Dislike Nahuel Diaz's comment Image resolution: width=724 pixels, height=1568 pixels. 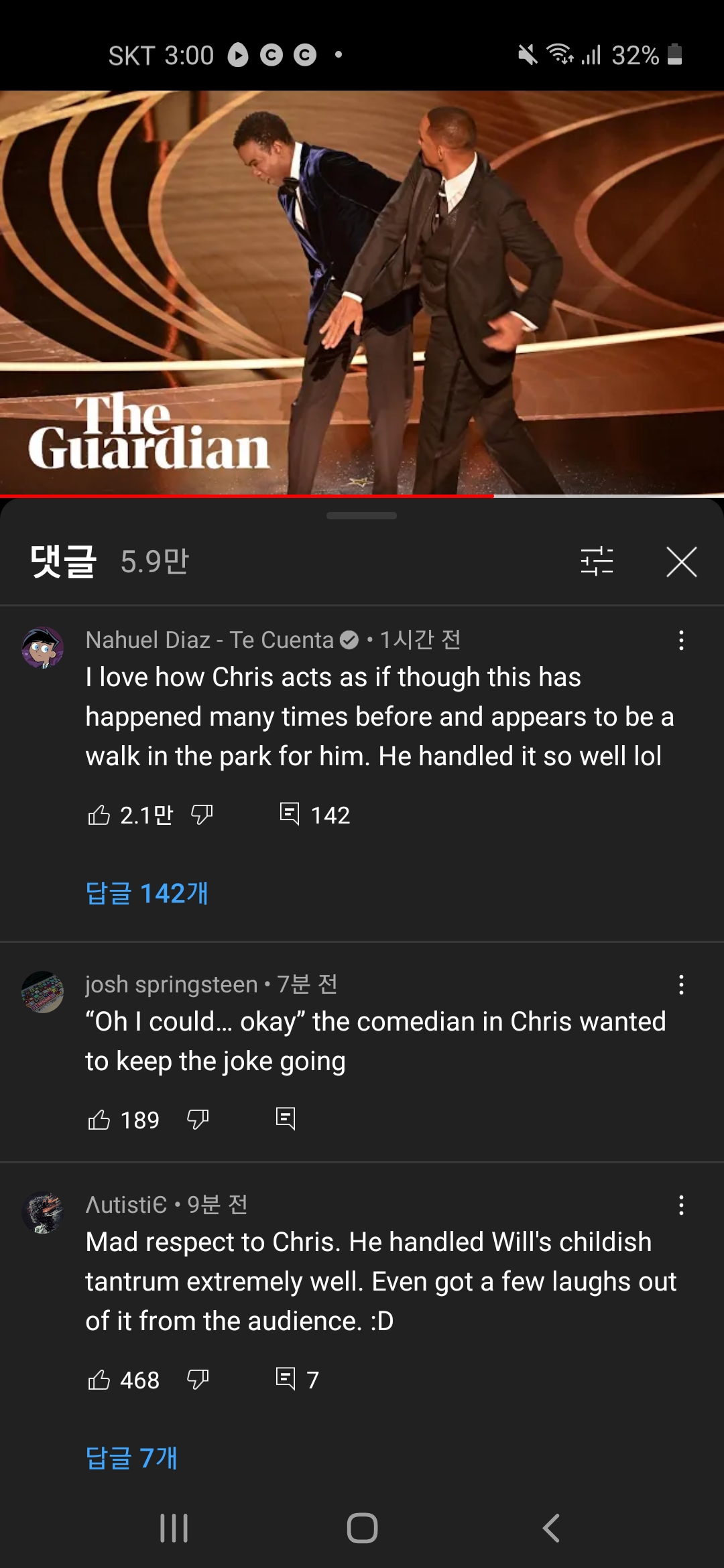click(x=202, y=815)
